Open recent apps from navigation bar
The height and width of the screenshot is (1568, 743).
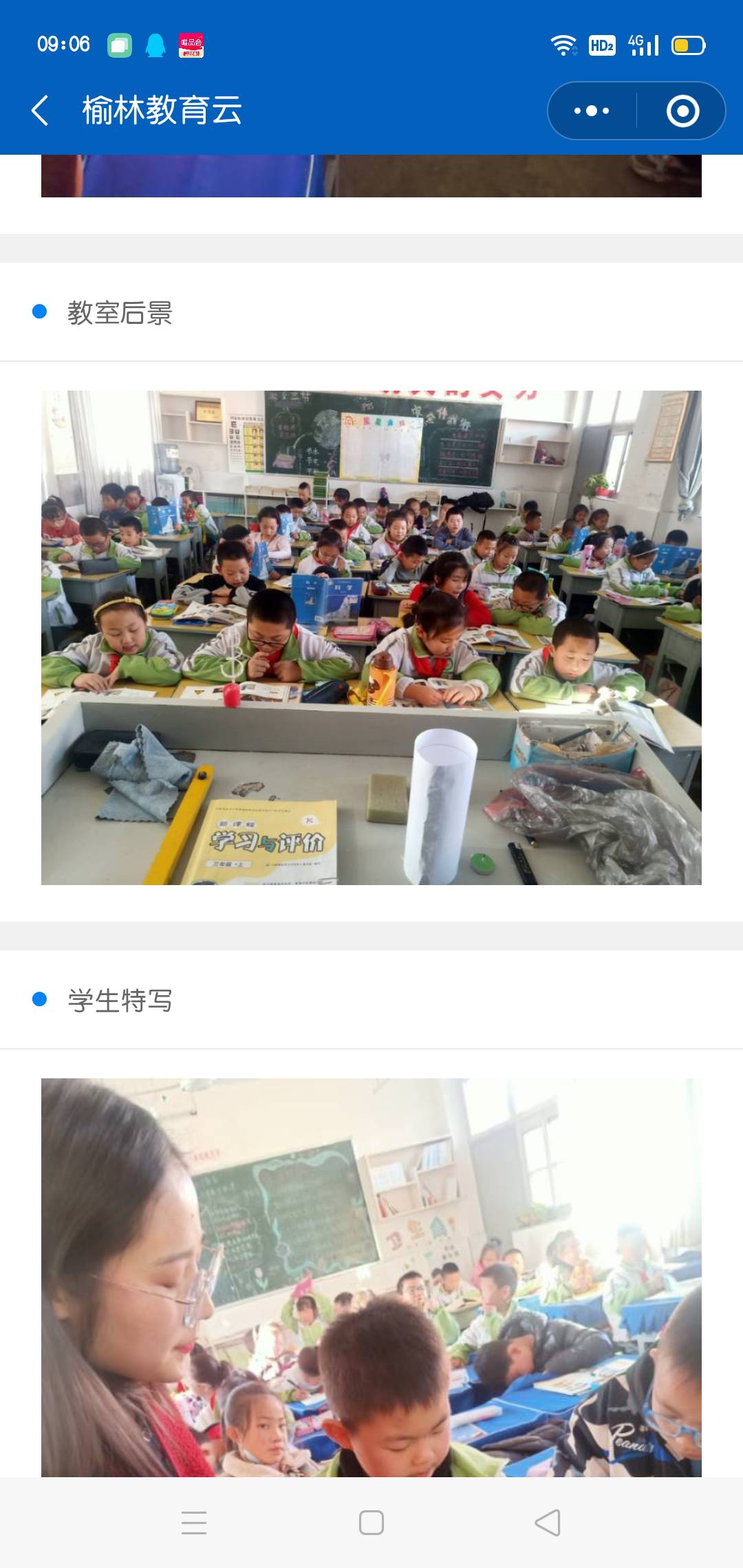pyautogui.click(x=194, y=1523)
